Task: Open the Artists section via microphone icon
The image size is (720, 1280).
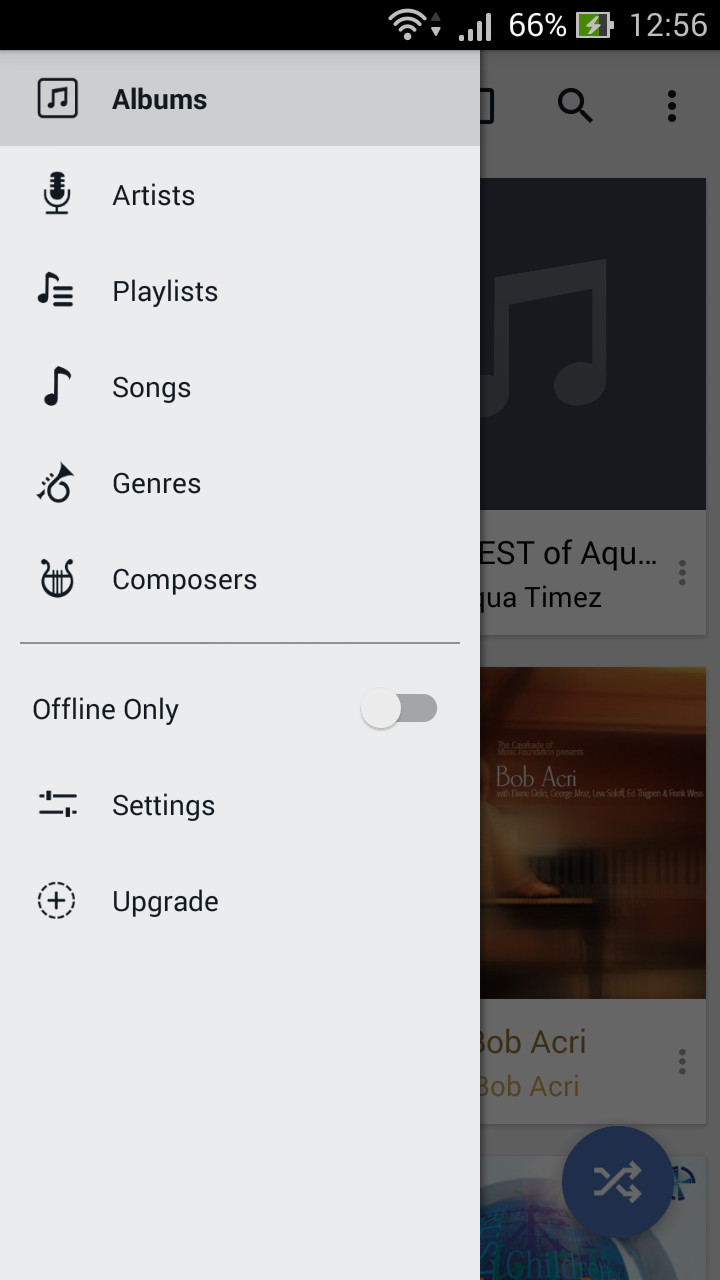Action: pos(57,194)
